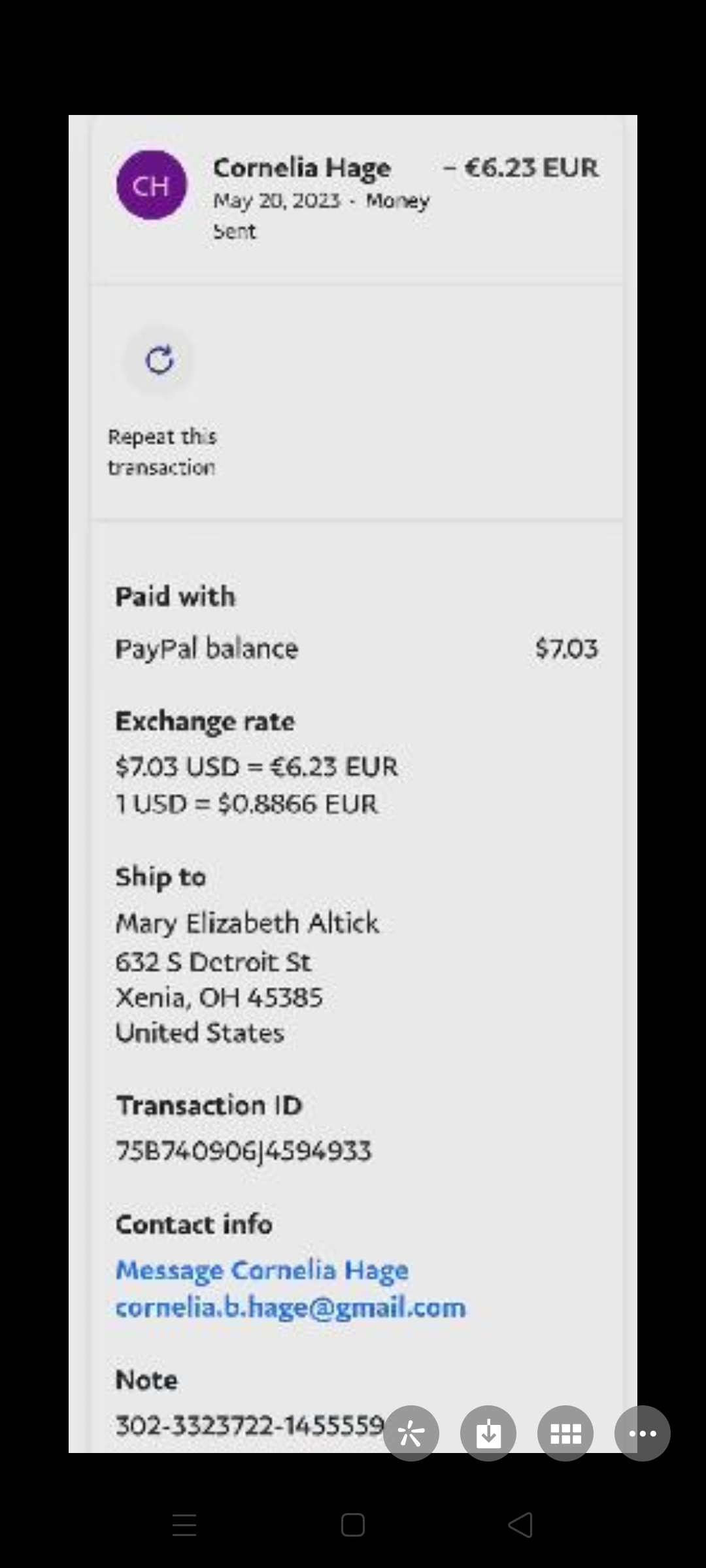The height and width of the screenshot is (1568, 706).
Task: Open the system recent apps menu
Action: coord(184,1525)
